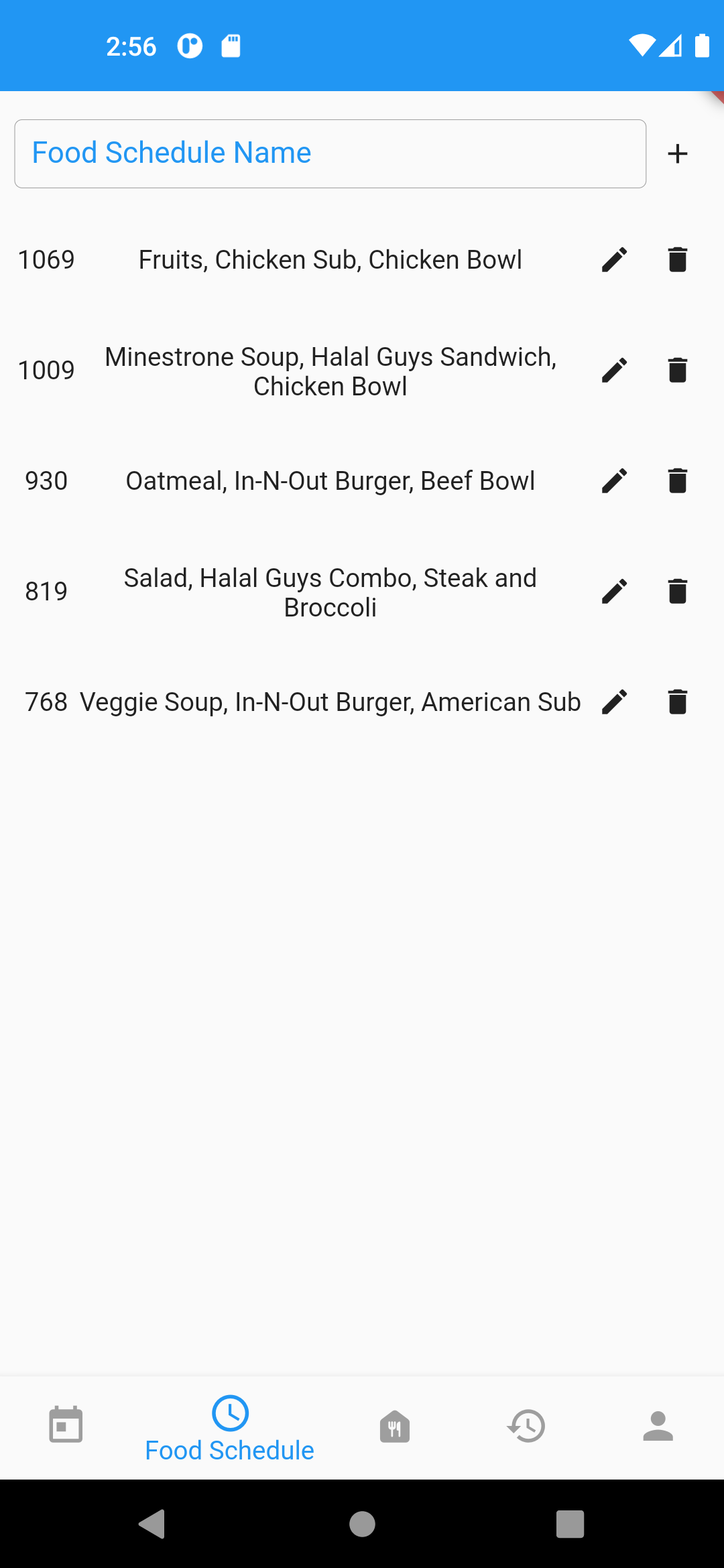
Task: Open the restaurant menu tab
Action: [x=395, y=1426]
